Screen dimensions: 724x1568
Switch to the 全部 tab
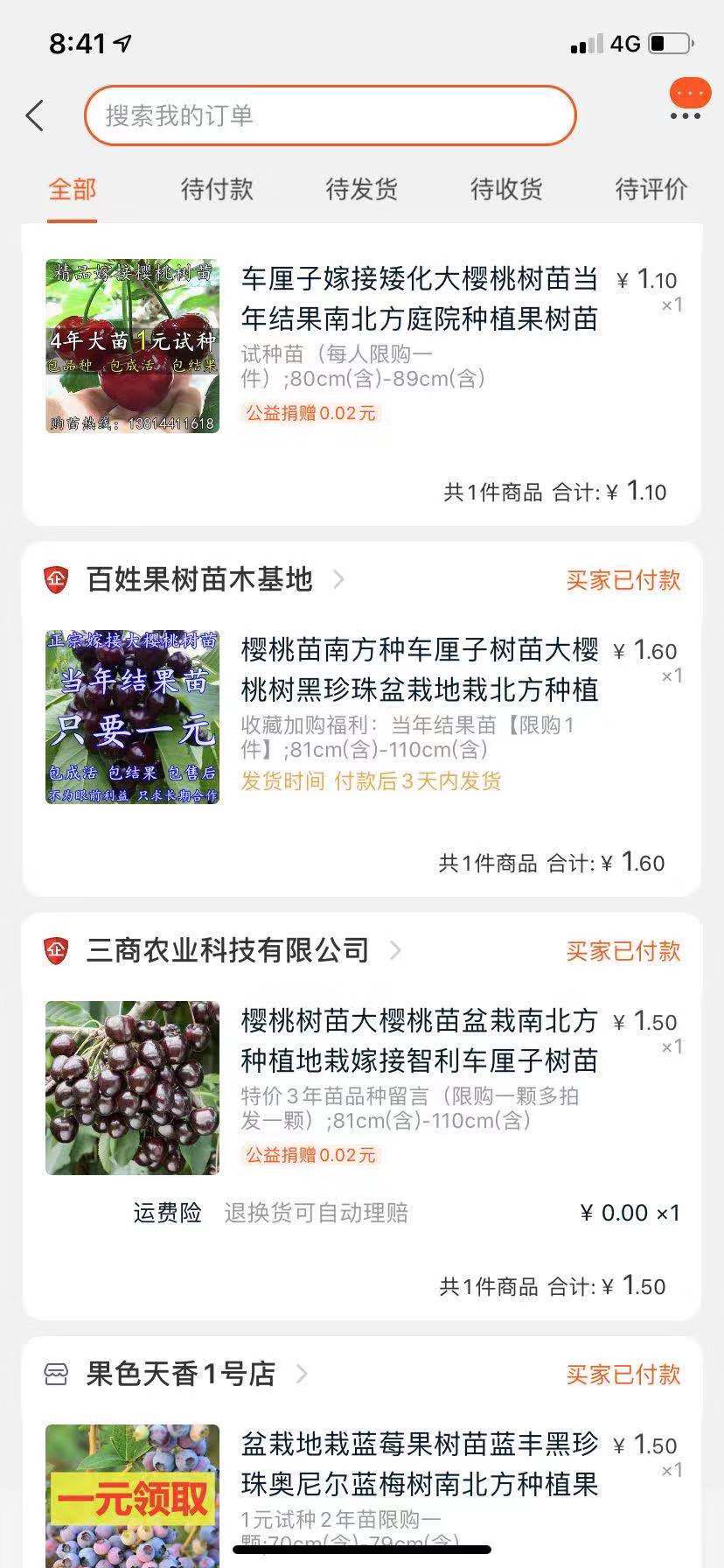(x=73, y=189)
